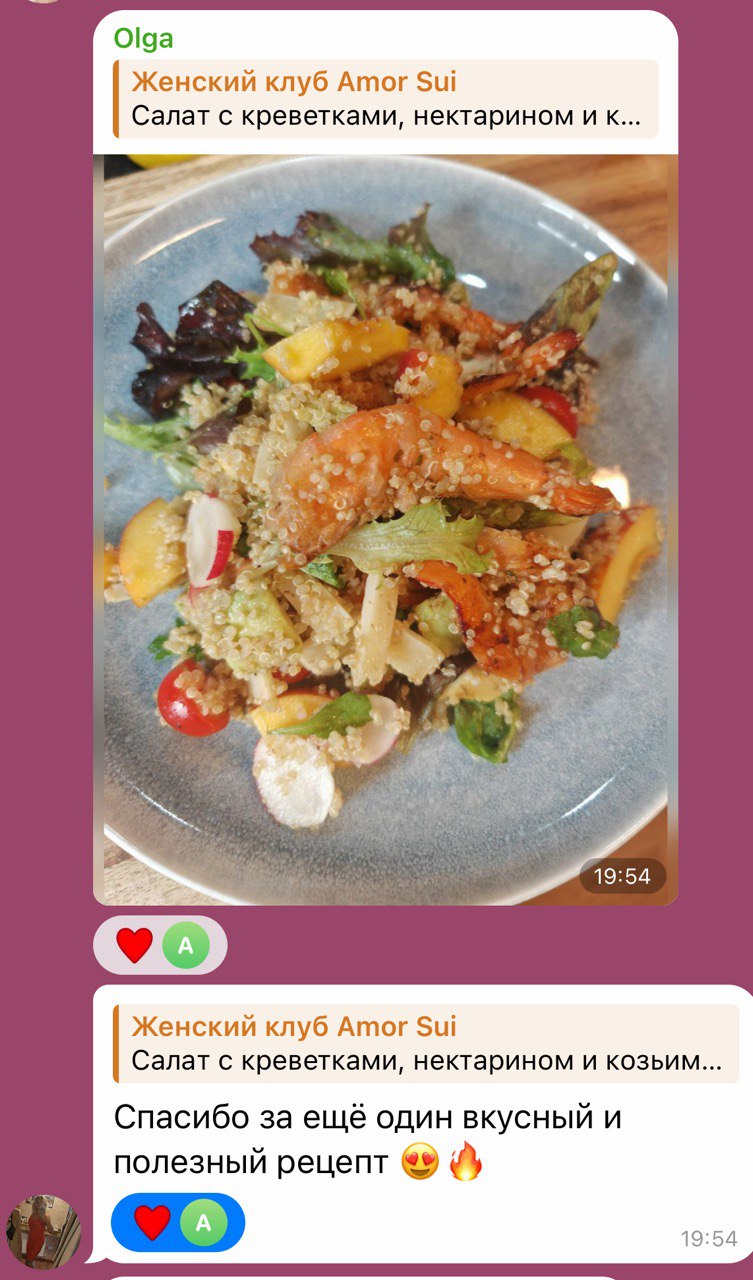Tap the heart reaction under the thank-you message
753x1280 pixels.
click(153, 1222)
